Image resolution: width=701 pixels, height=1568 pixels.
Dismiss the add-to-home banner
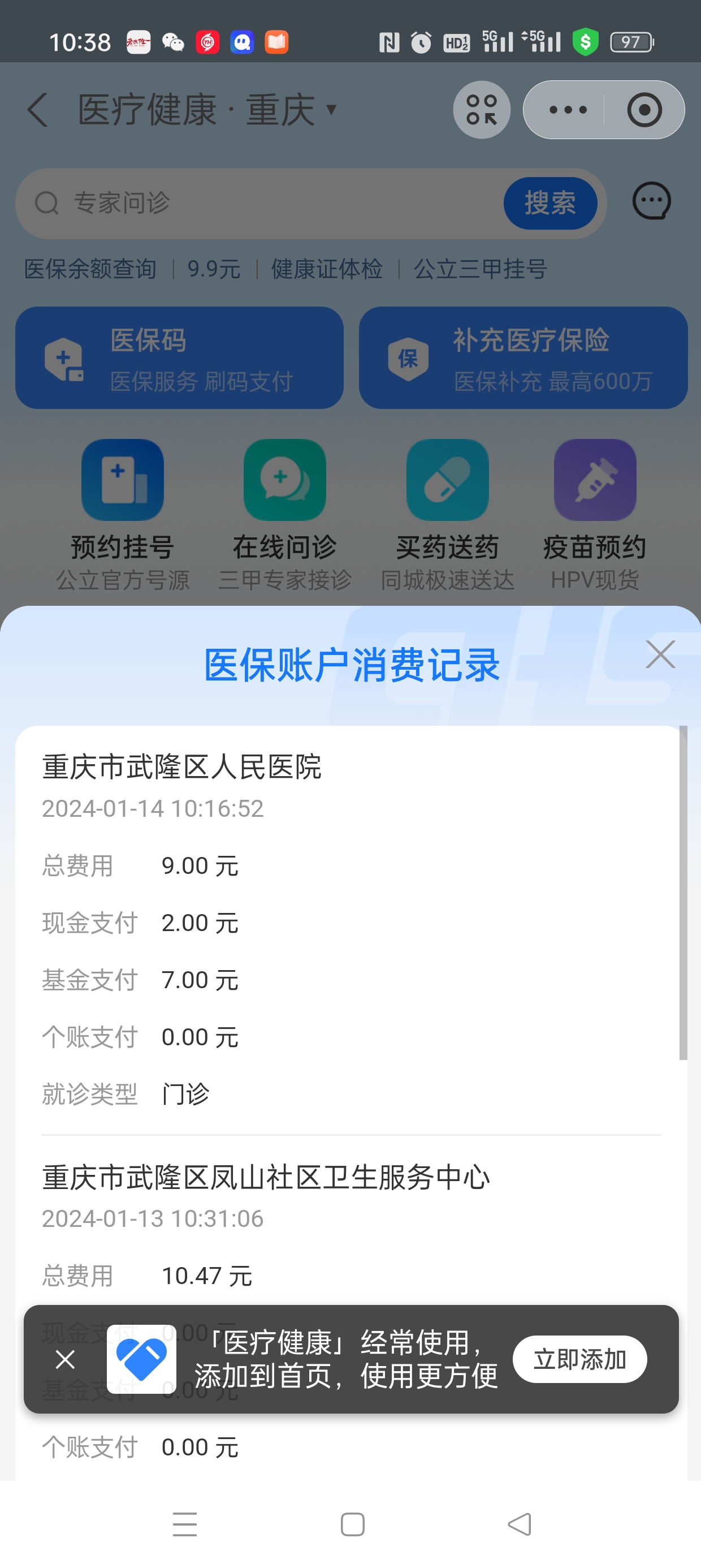tap(65, 1359)
